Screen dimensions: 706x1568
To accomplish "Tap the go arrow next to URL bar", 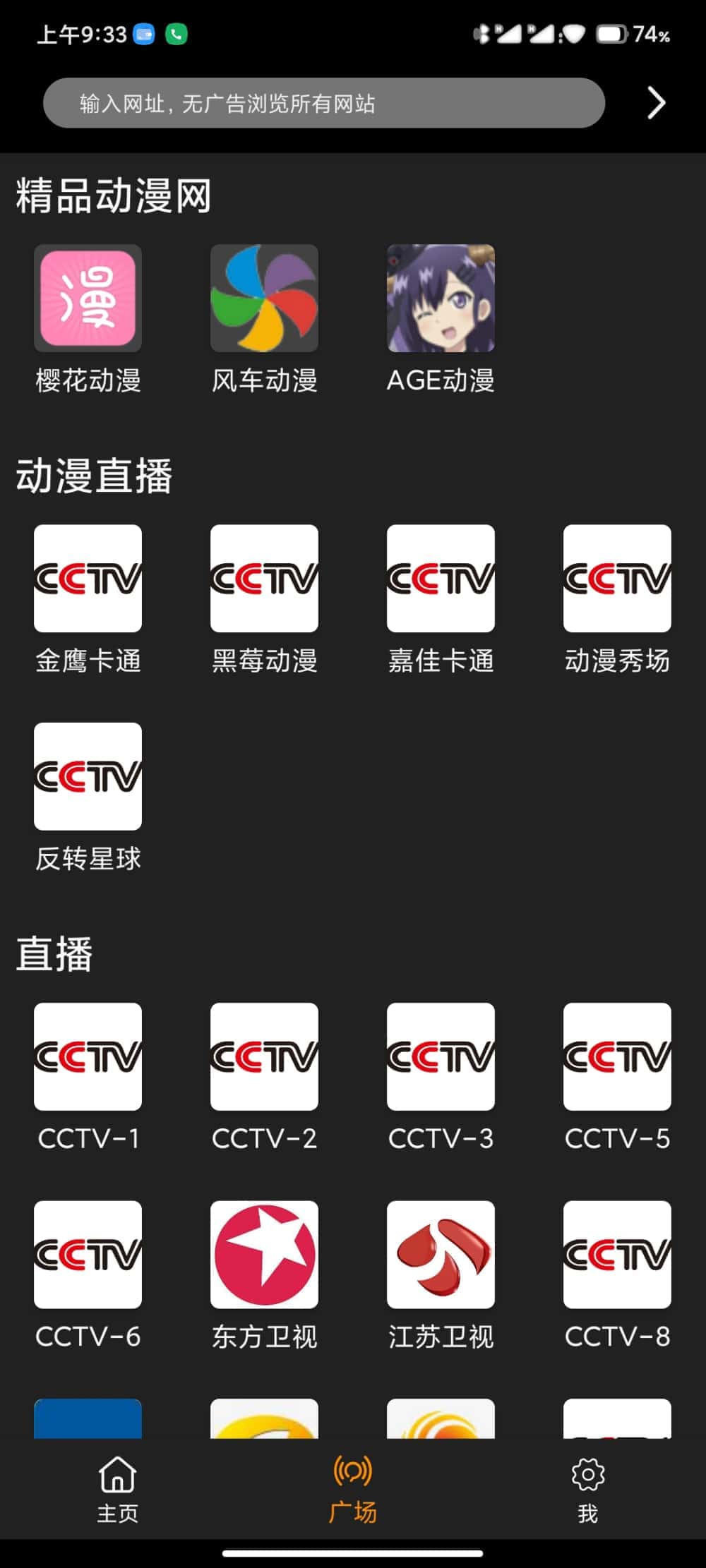I will click(x=656, y=104).
